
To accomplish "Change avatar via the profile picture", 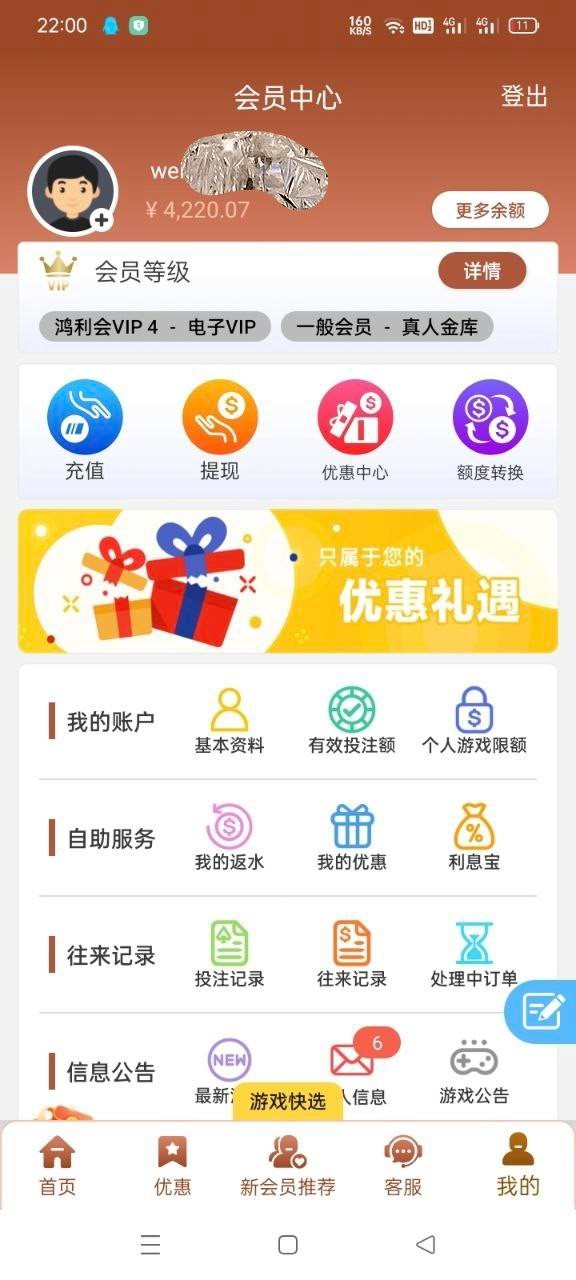I will 73,191.
